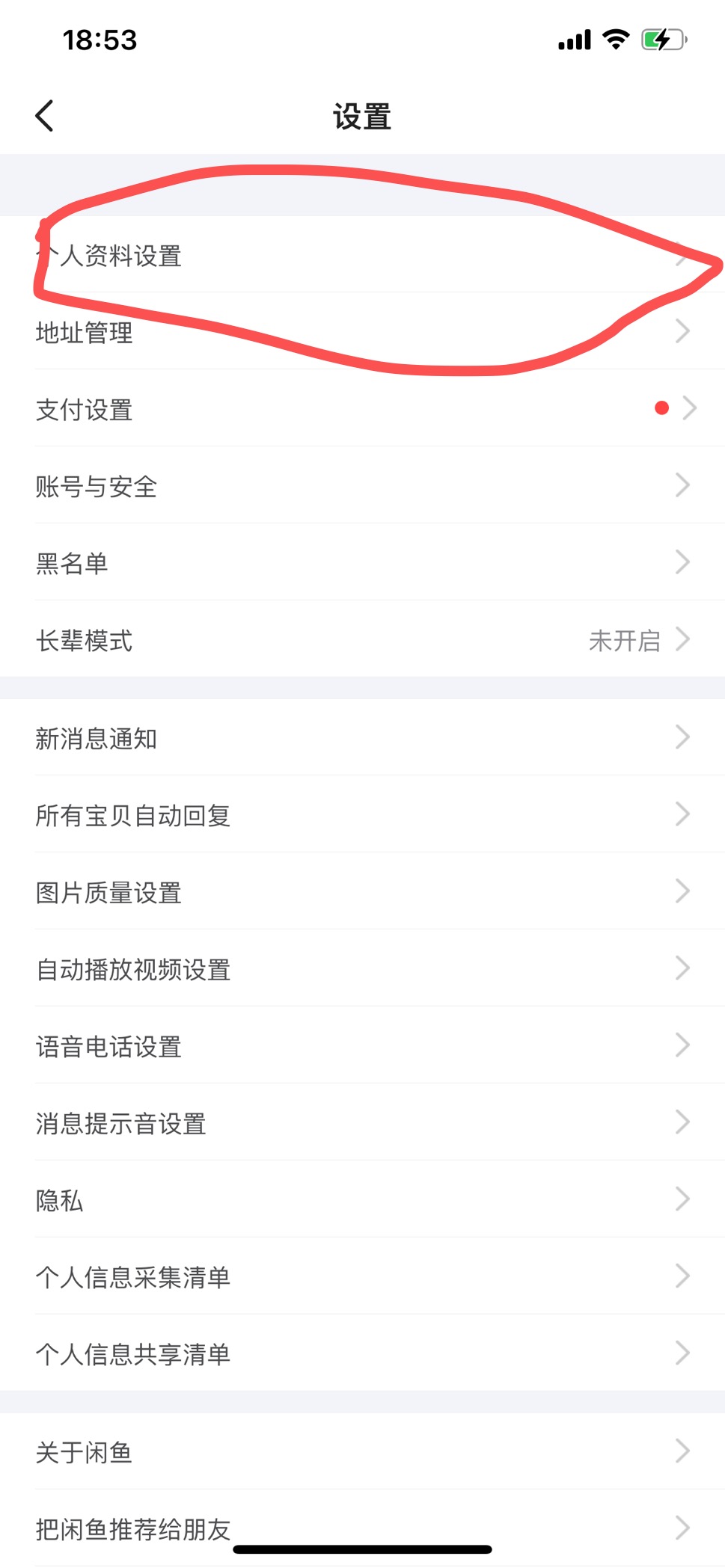
Task: Open 地址管理
Action: pyautogui.click(x=362, y=331)
